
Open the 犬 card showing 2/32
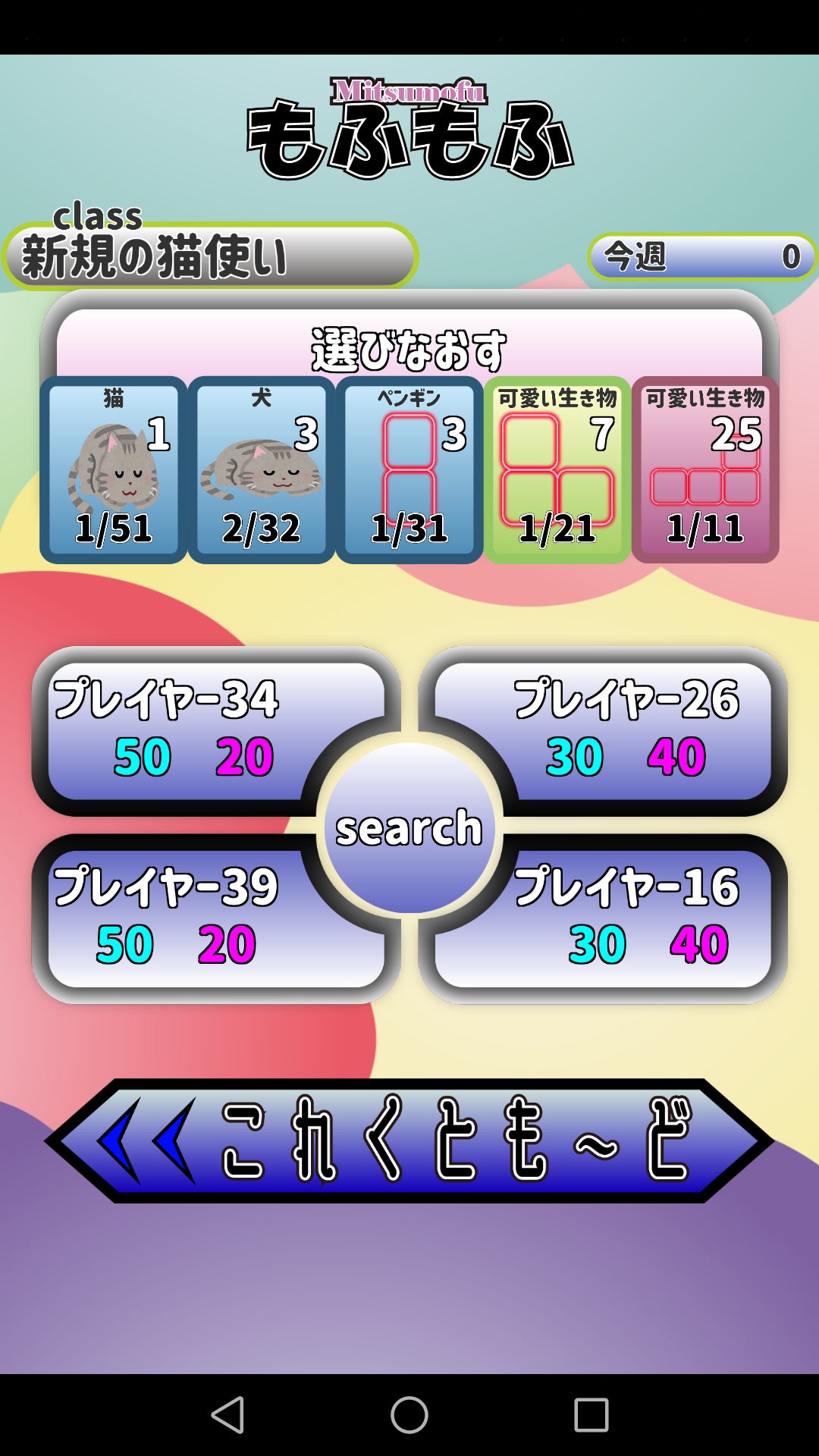click(x=262, y=470)
